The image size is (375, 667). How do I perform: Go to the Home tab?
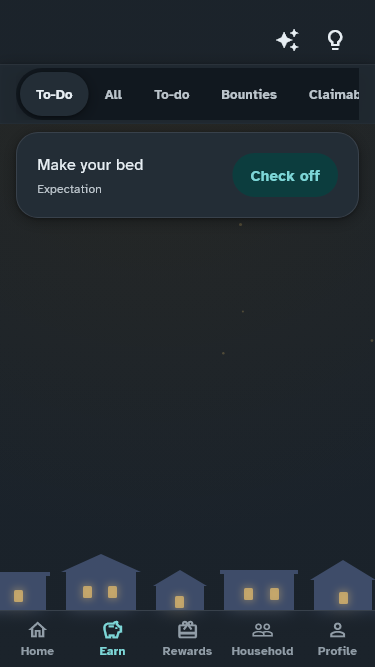pos(37,638)
